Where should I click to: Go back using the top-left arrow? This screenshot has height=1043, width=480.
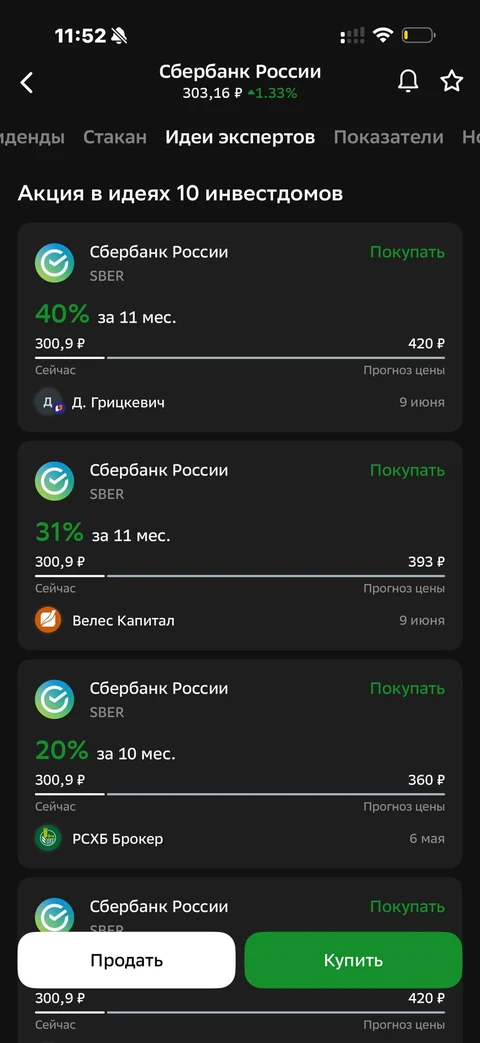[x=27, y=82]
